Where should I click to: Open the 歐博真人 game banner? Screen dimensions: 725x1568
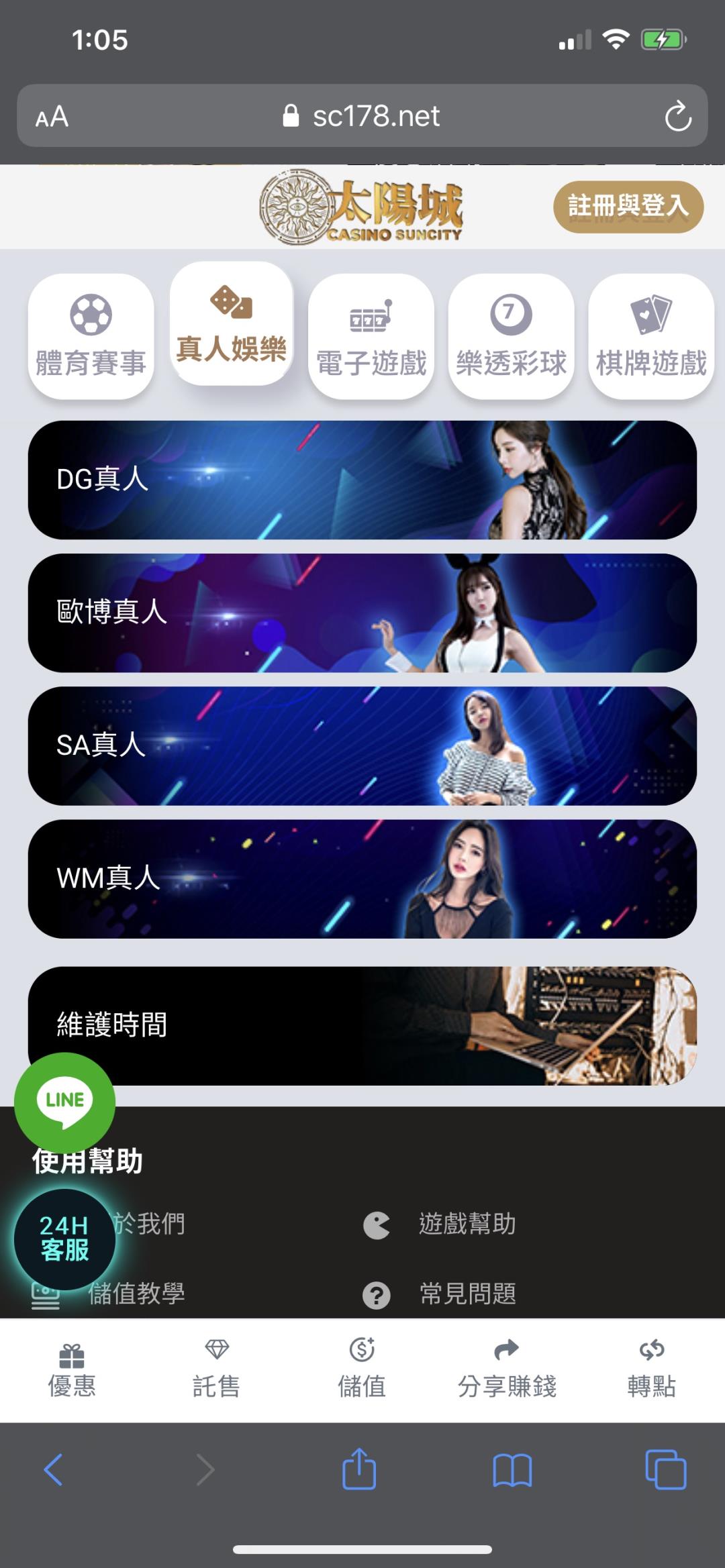click(x=362, y=613)
